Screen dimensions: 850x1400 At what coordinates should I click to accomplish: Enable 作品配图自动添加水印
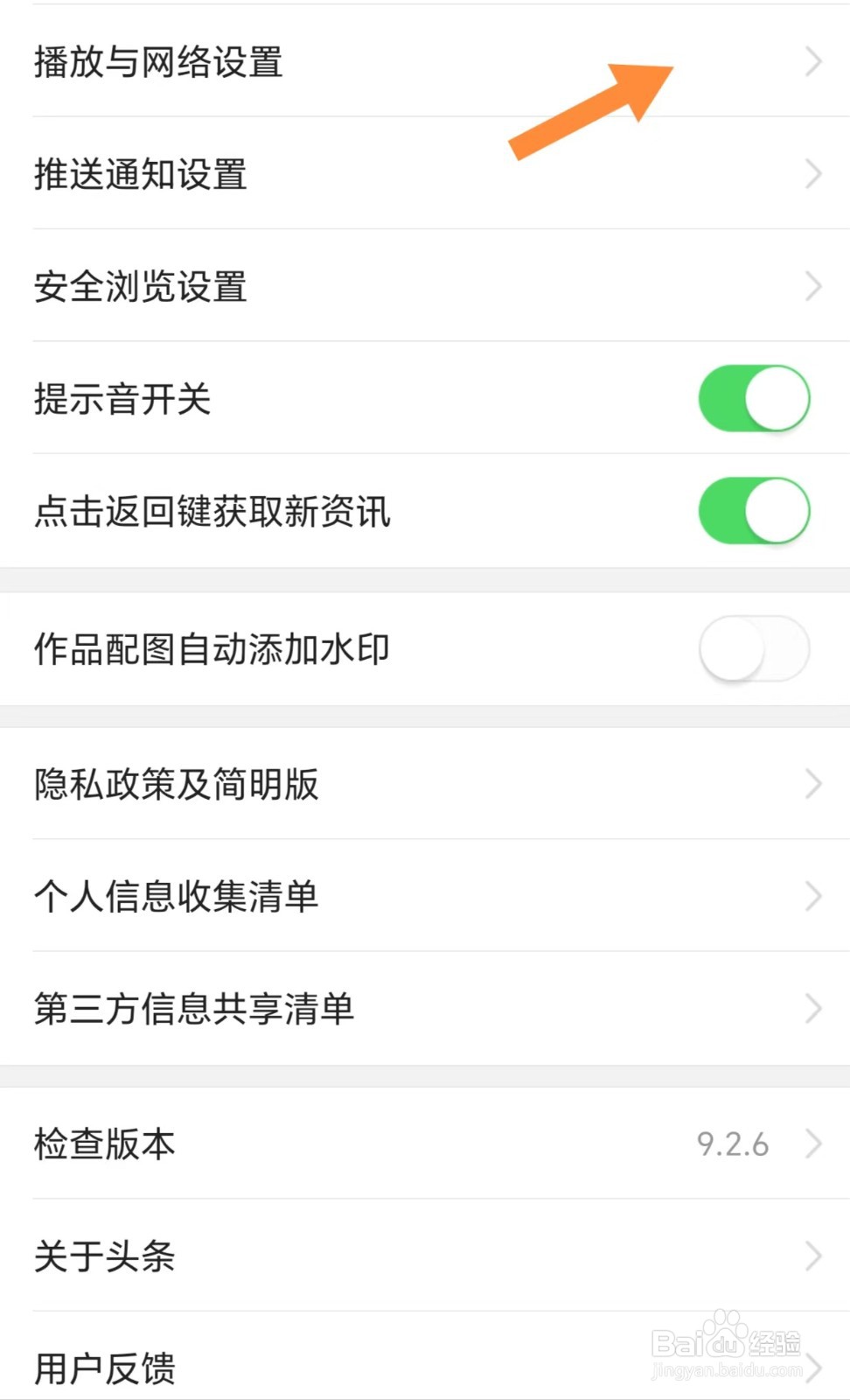754,649
